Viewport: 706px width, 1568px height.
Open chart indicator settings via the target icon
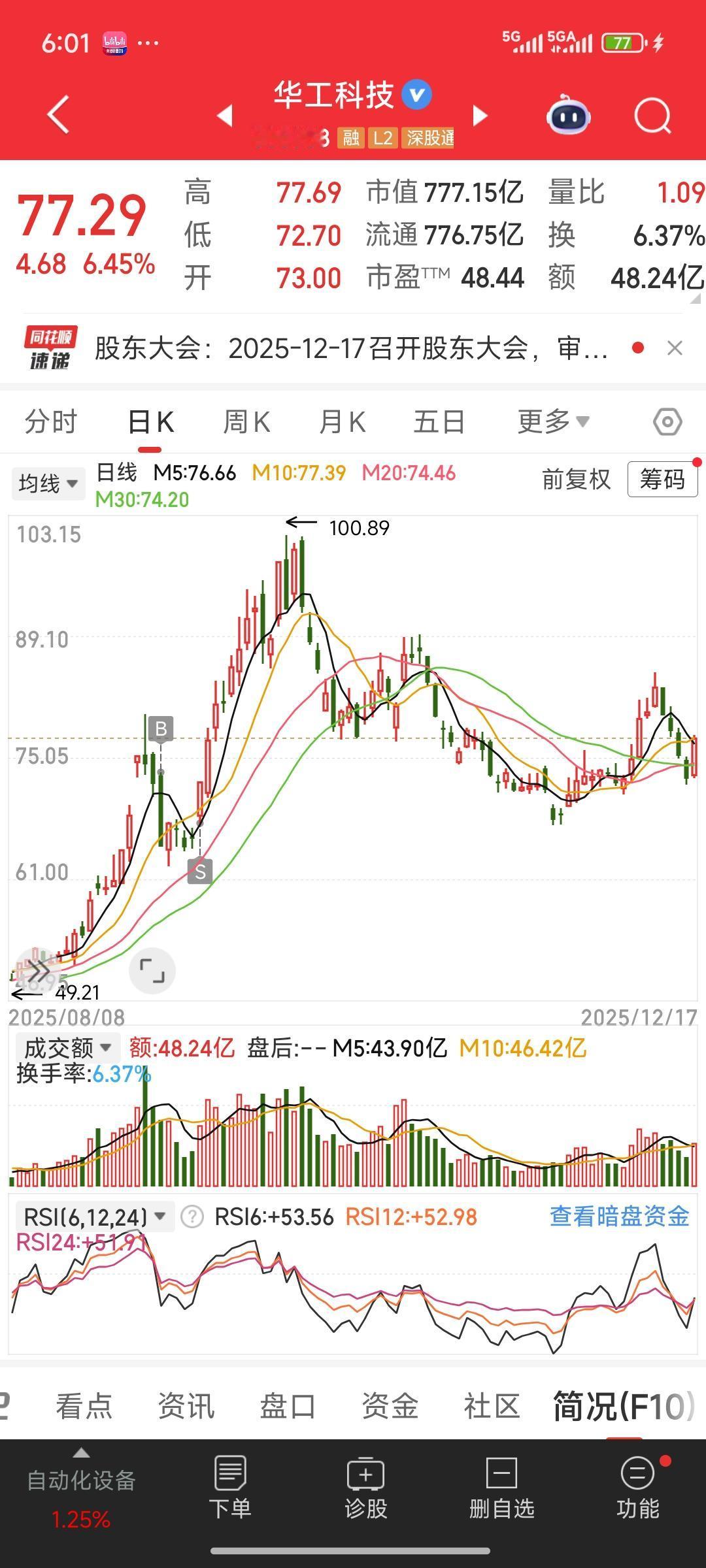click(x=666, y=421)
